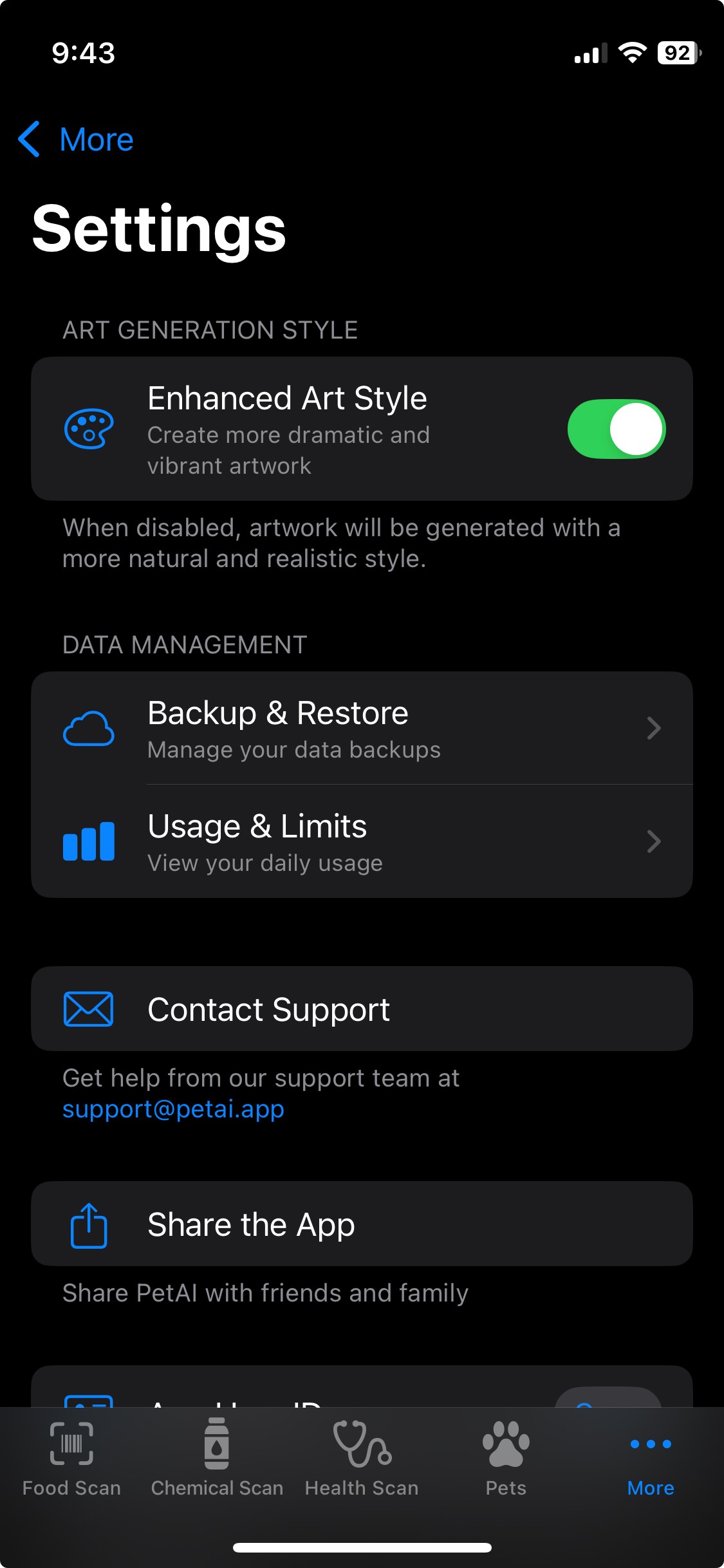Open Contact Support
The width and height of the screenshot is (724, 1568).
362,1009
